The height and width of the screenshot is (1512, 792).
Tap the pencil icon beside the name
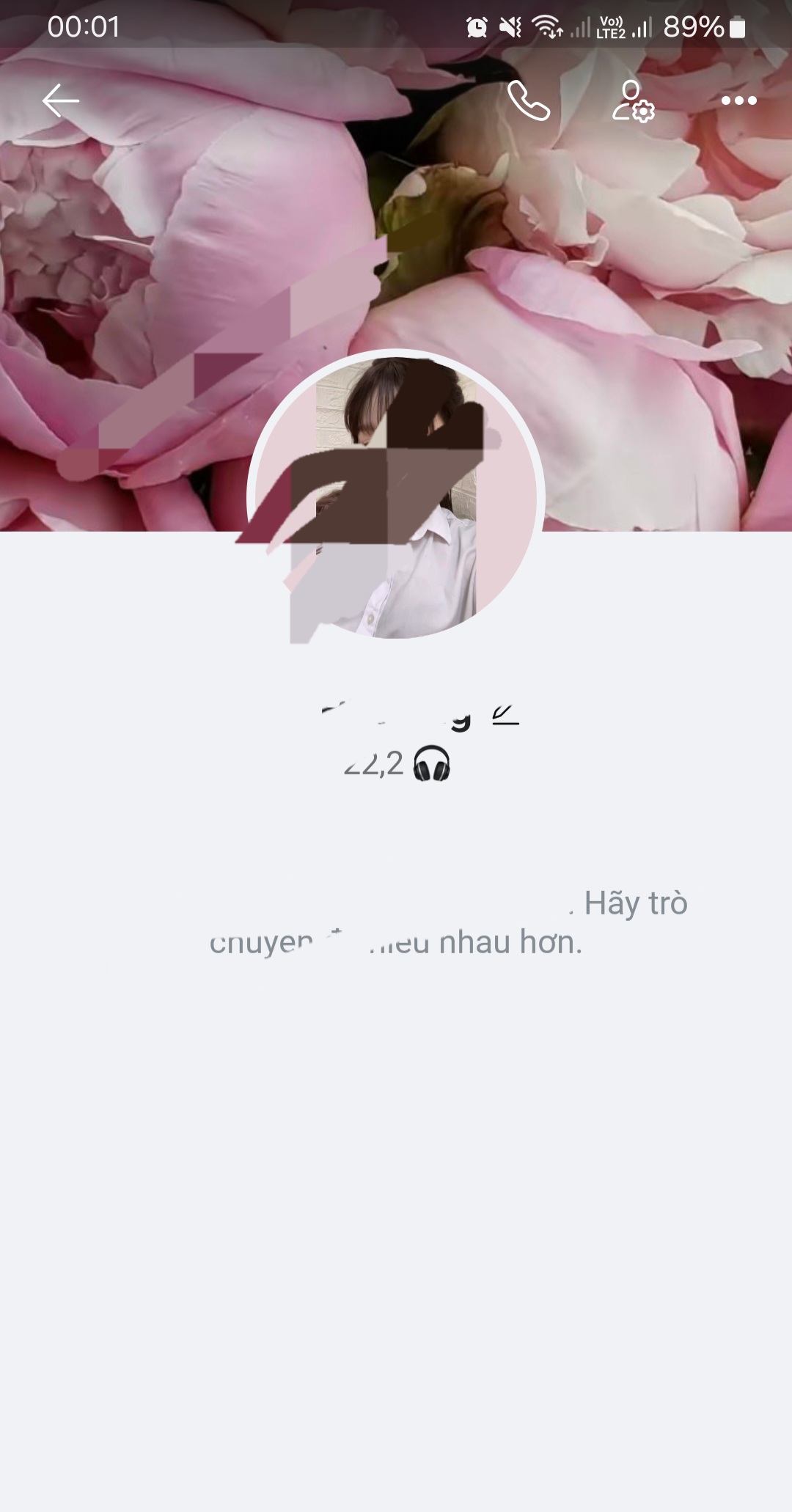505,715
